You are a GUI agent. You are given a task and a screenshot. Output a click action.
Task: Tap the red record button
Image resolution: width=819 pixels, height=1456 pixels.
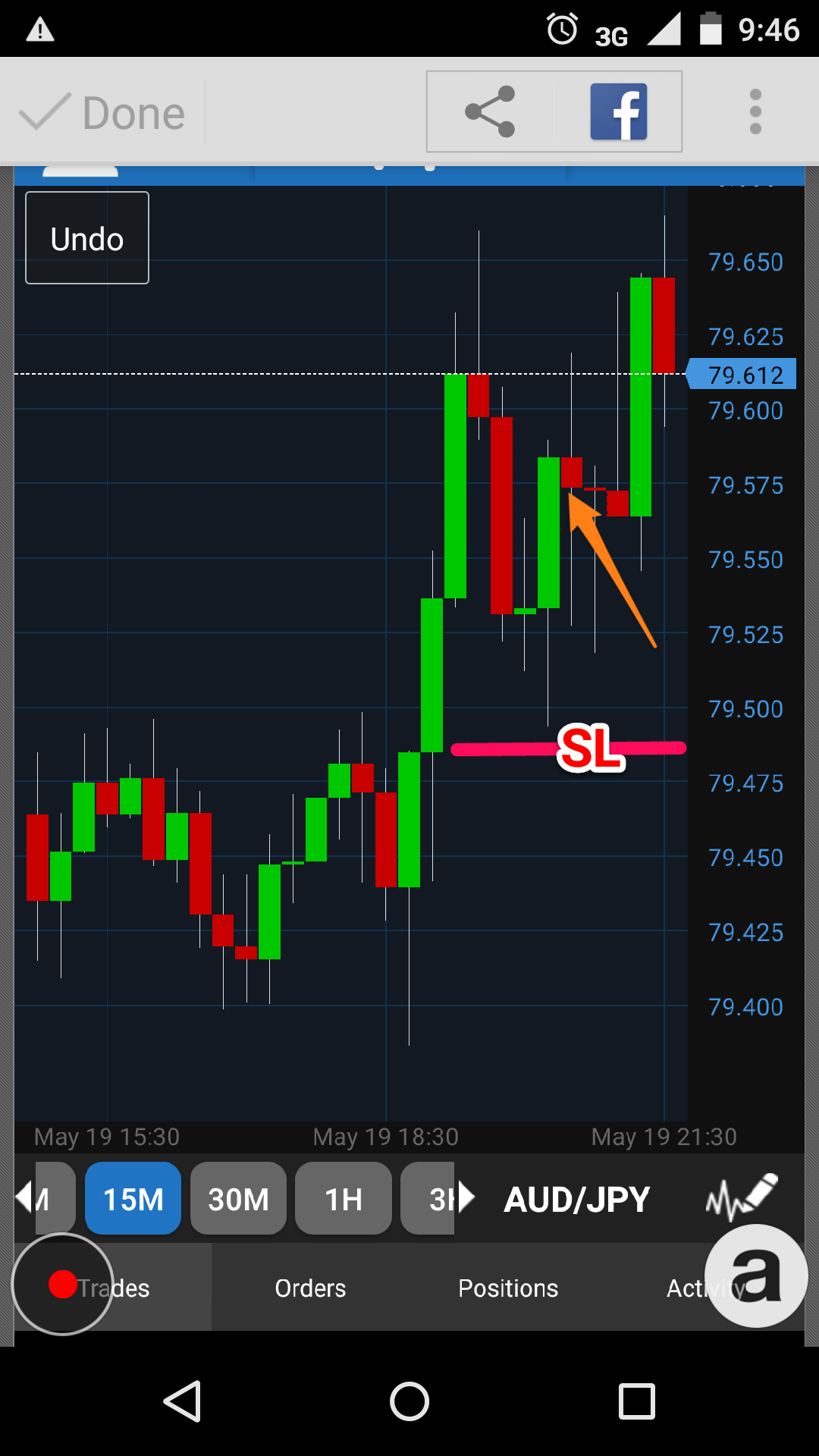click(62, 1284)
